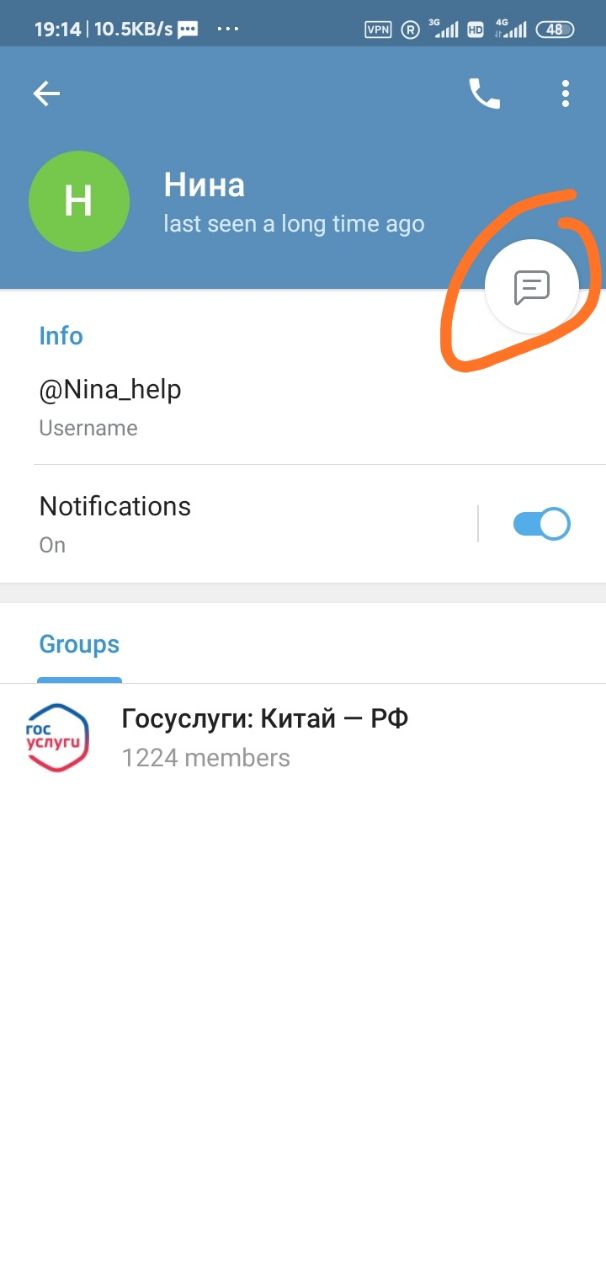Open the three-dot overflow menu

point(565,94)
